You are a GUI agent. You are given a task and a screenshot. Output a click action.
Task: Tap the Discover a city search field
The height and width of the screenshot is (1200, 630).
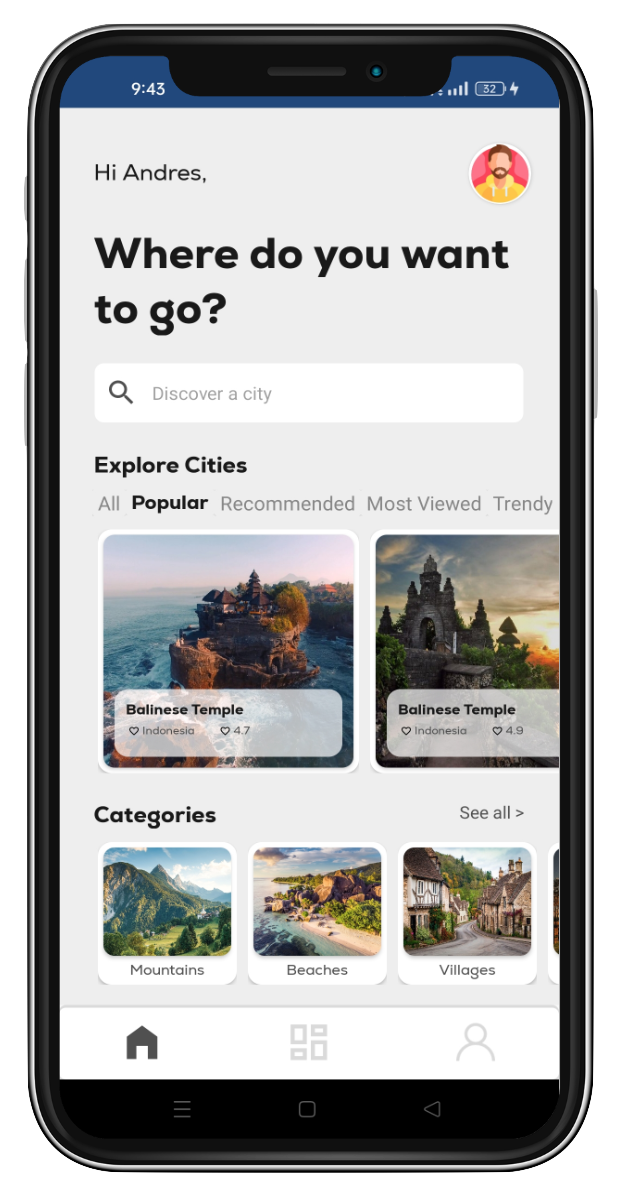[x=308, y=393]
